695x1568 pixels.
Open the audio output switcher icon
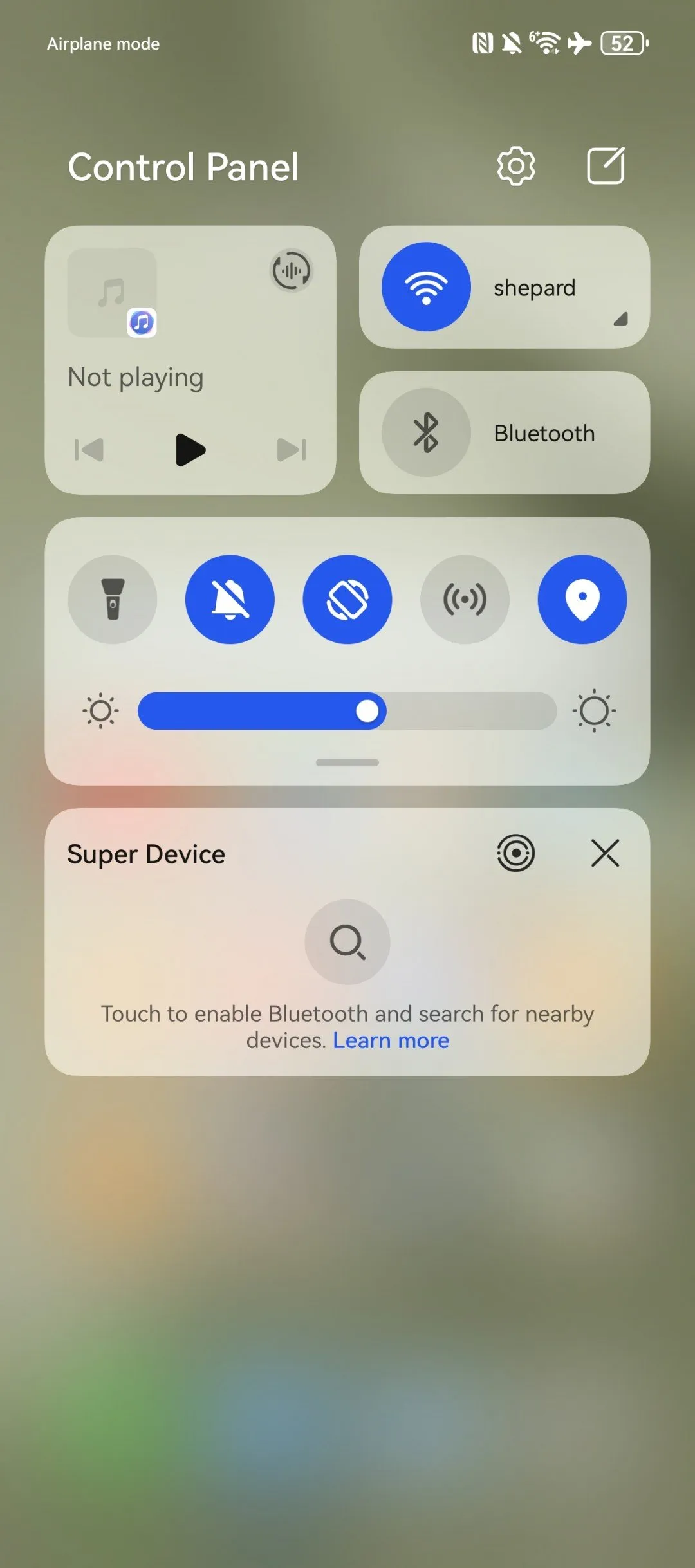coord(291,271)
